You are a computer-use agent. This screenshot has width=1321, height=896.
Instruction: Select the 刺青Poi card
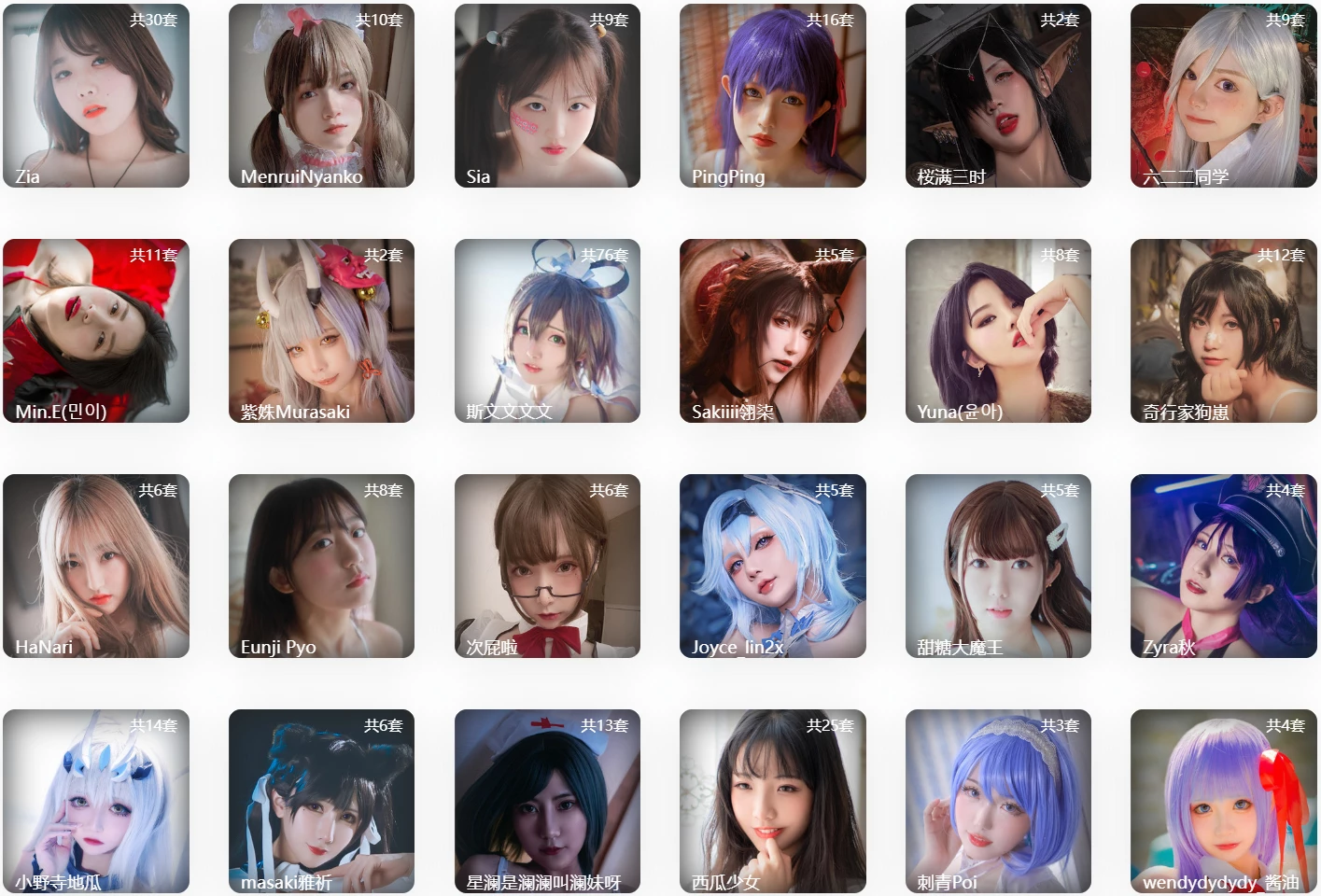tap(998, 801)
